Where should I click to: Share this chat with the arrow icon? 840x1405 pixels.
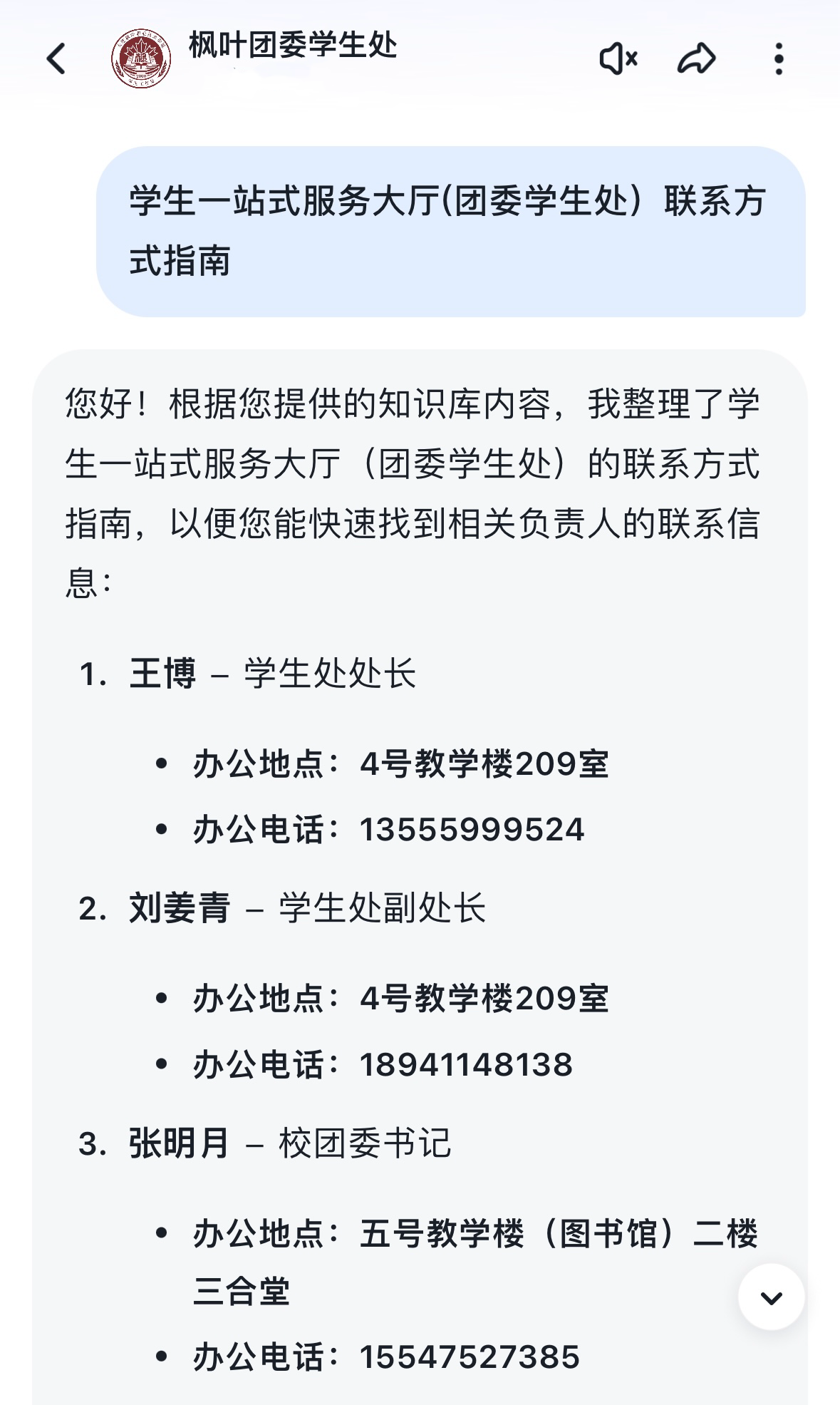(696, 58)
